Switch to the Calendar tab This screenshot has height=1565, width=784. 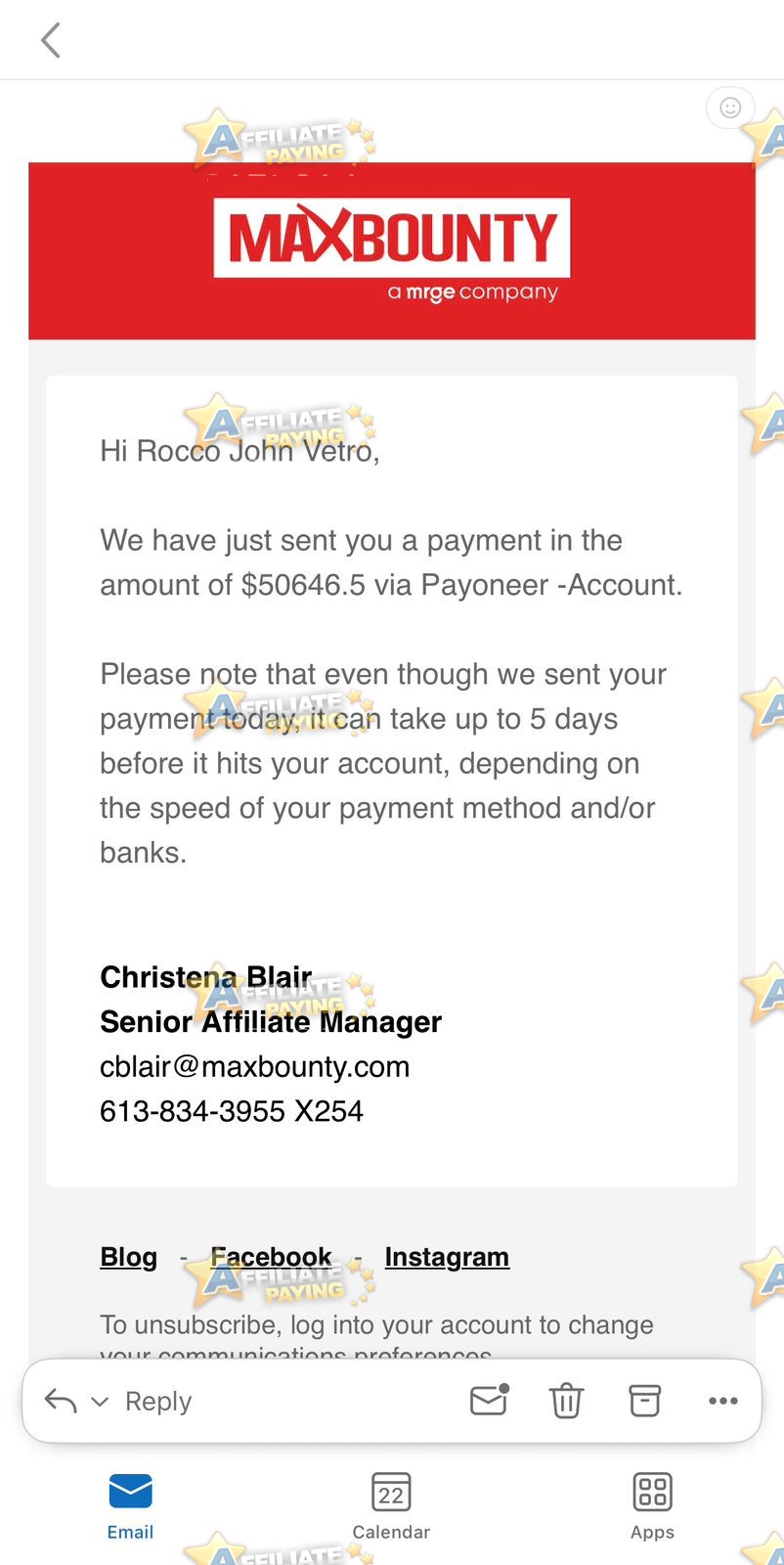click(x=391, y=1506)
